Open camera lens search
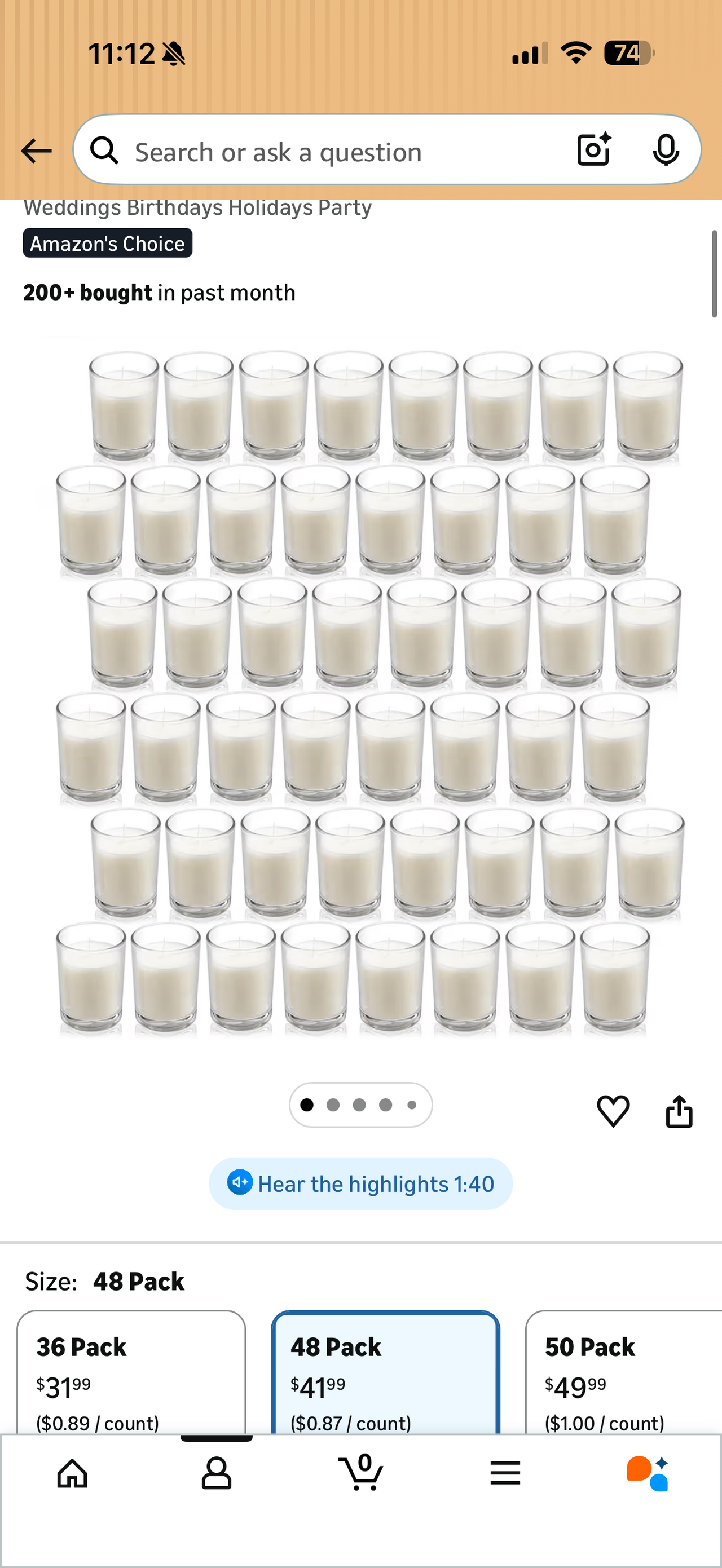 point(593,150)
